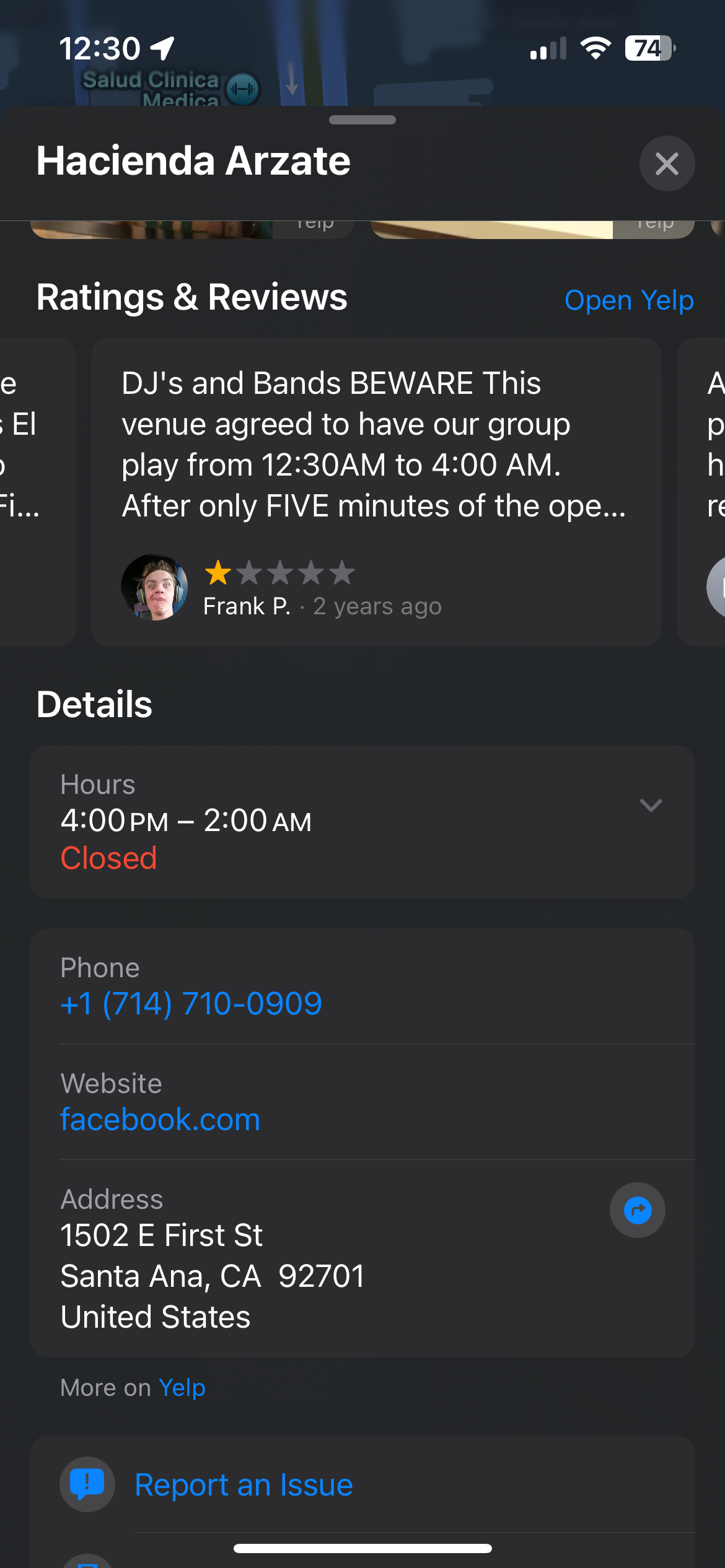Open Frank P.'s one-star review
The height and width of the screenshot is (1568, 725).
(x=376, y=492)
